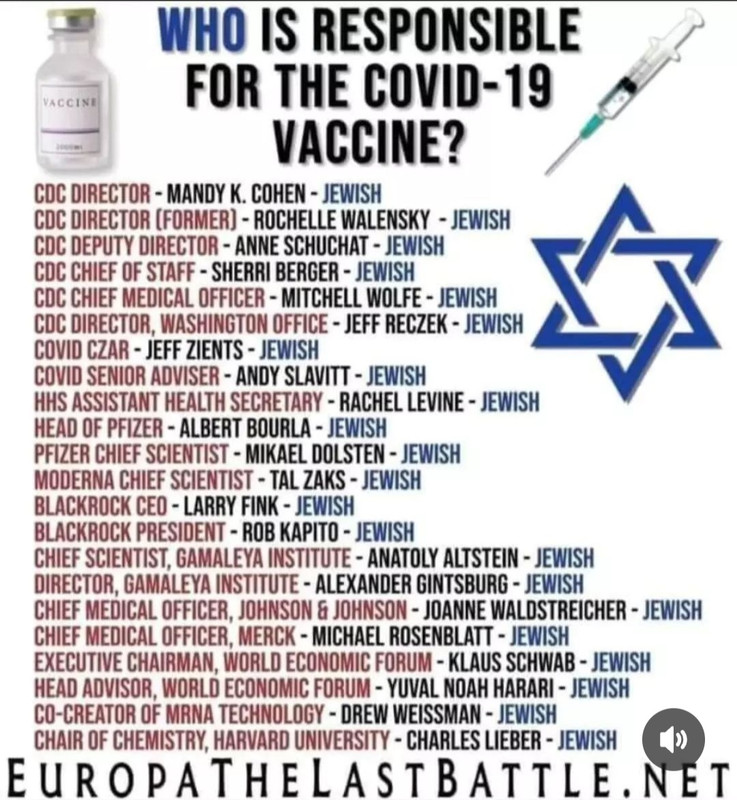Toggle the video sound speaker icon
The height and width of the screenshot is (800, 737).
[673, 739]
